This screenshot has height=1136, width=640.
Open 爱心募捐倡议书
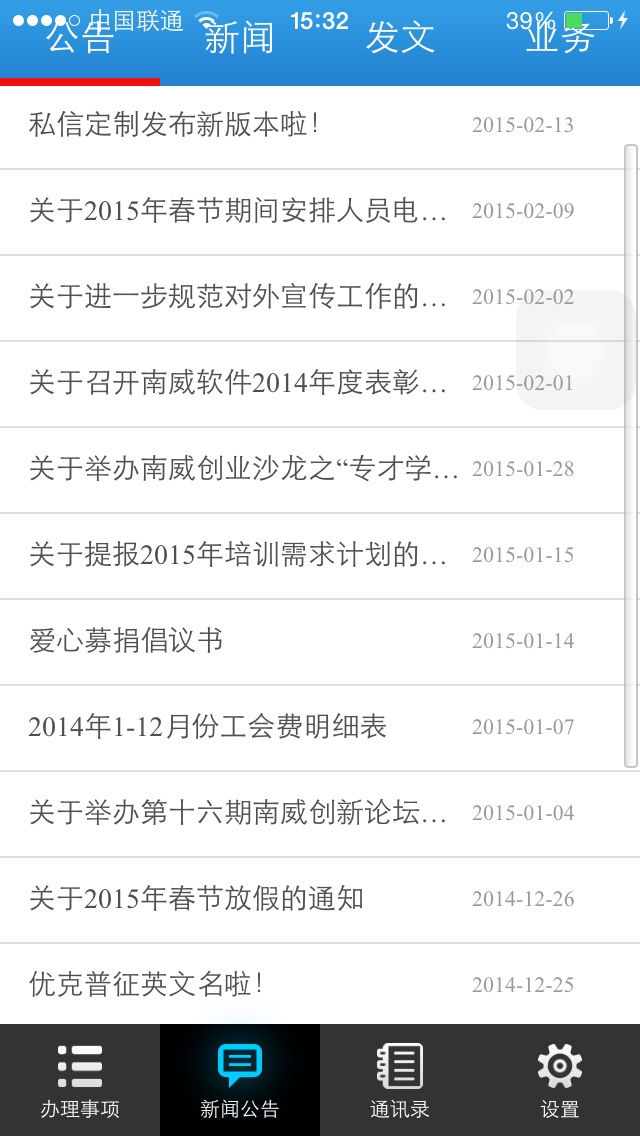click(320, 642)
